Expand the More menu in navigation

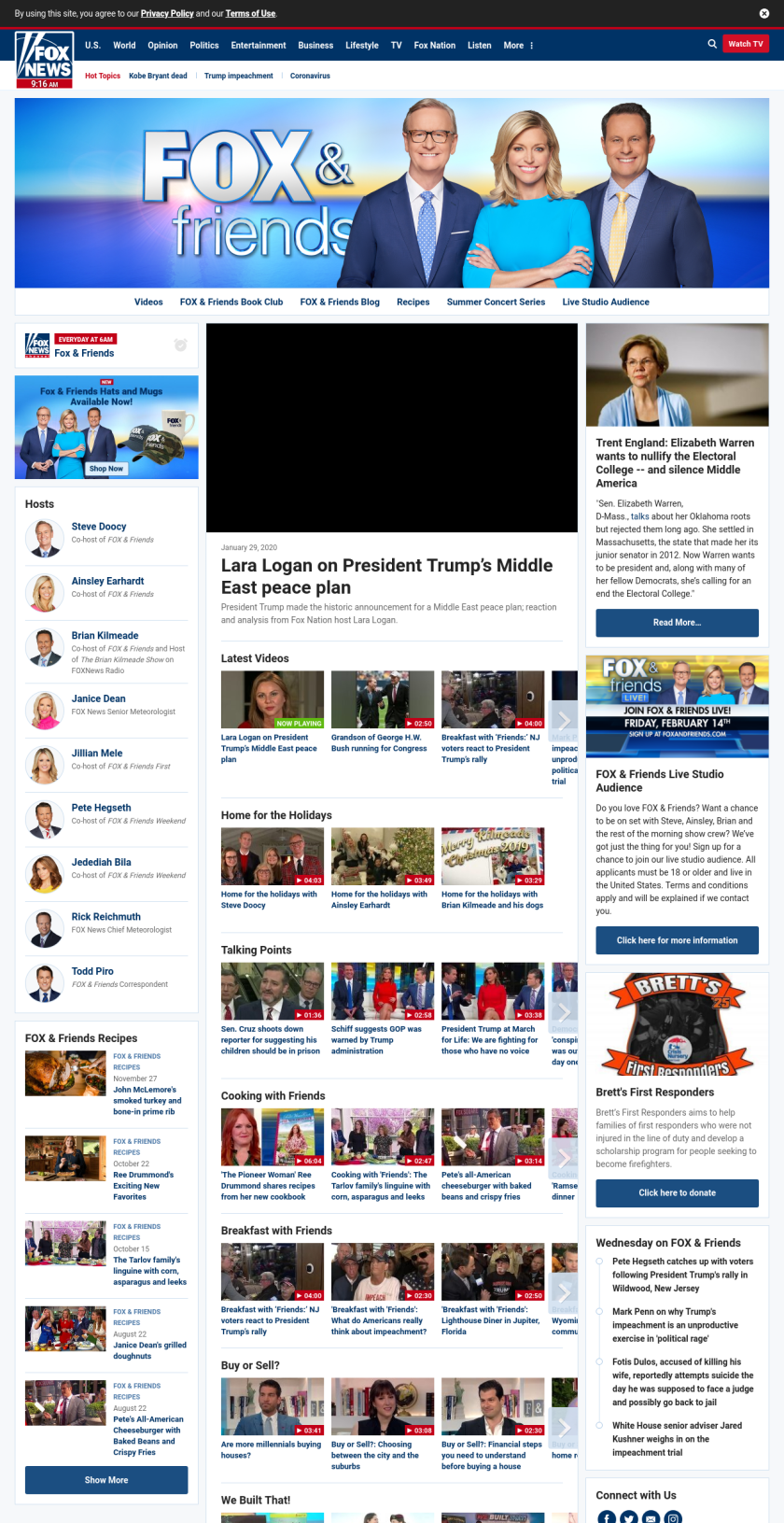point(519,45)
